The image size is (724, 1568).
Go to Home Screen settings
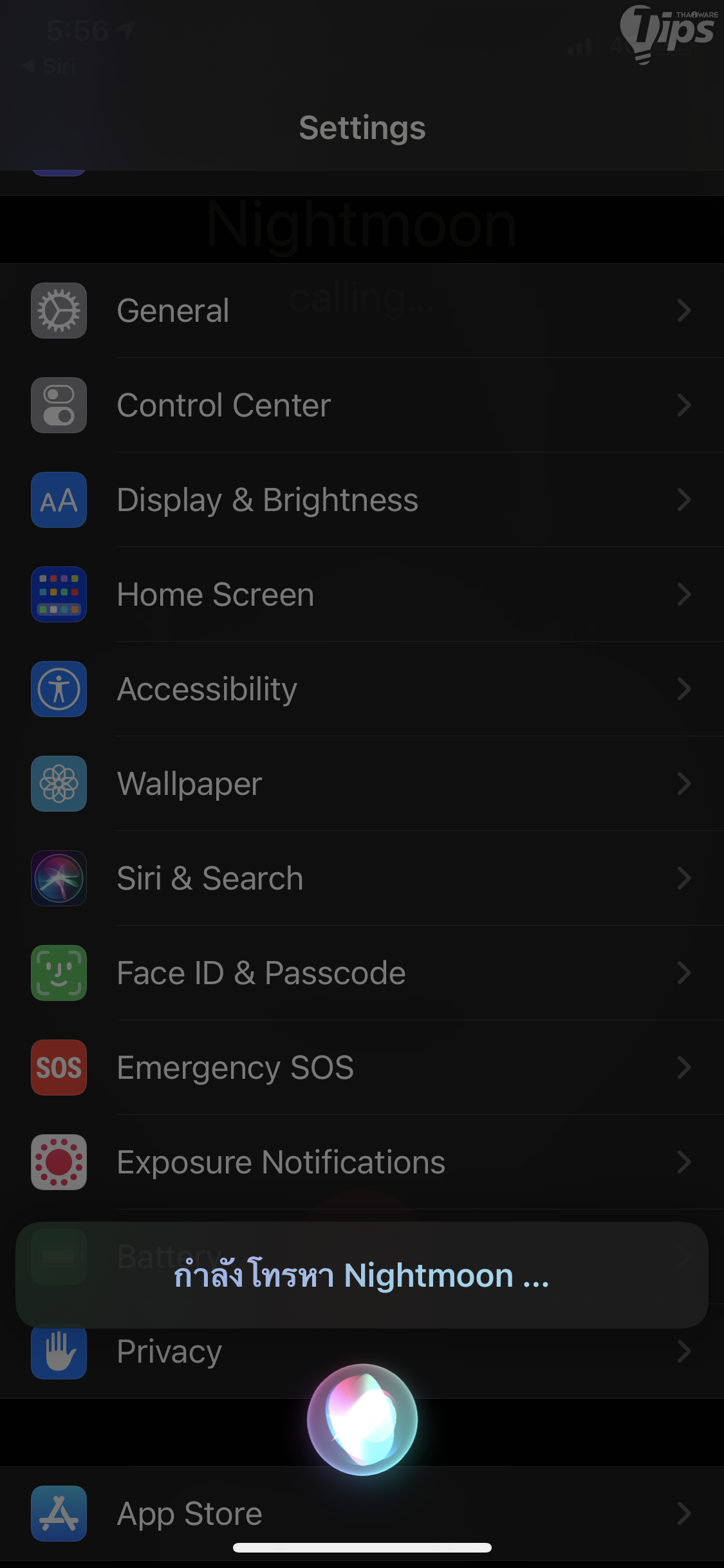pyautogui.click(x=360, y=595)
